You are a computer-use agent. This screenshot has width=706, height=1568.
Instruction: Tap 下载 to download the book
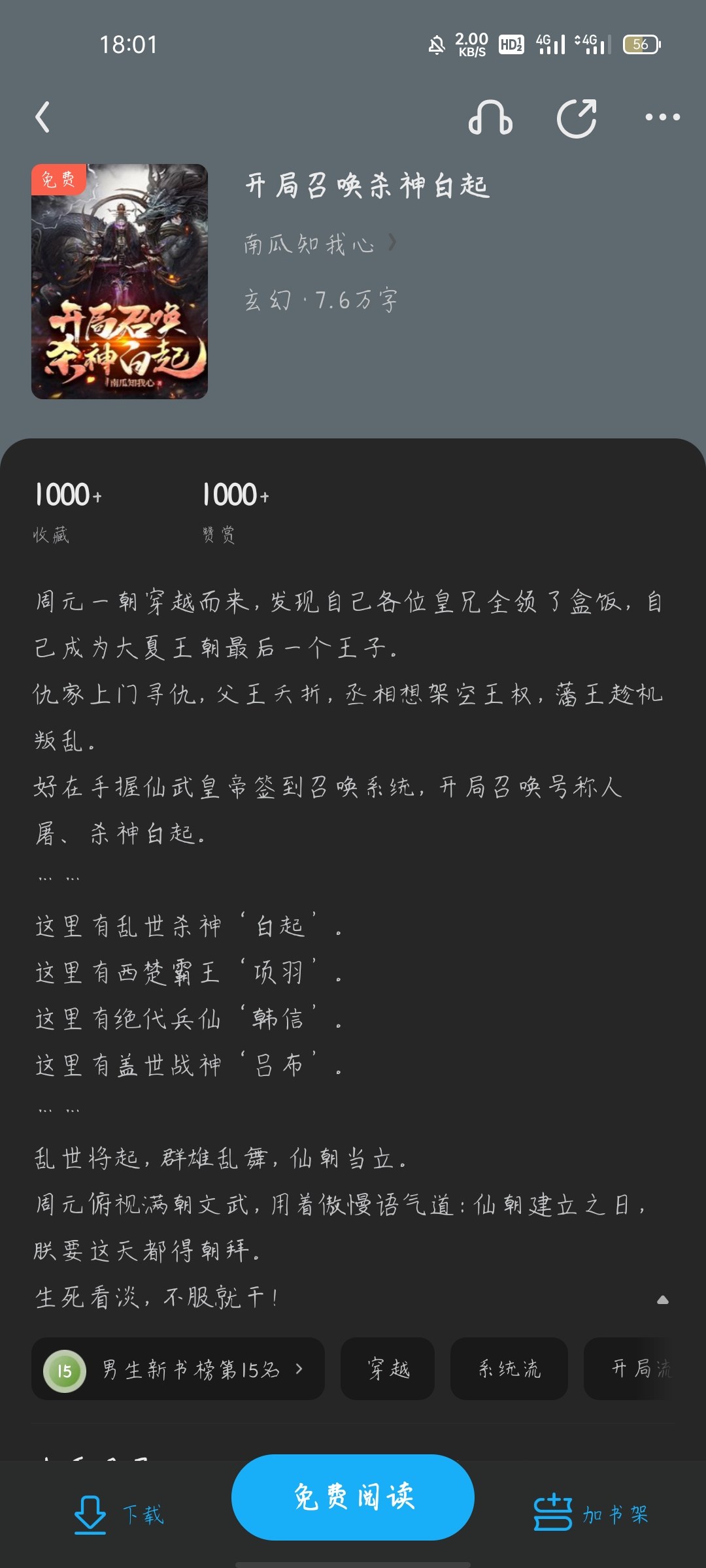pyautogui.click(x=119, y=1514)
